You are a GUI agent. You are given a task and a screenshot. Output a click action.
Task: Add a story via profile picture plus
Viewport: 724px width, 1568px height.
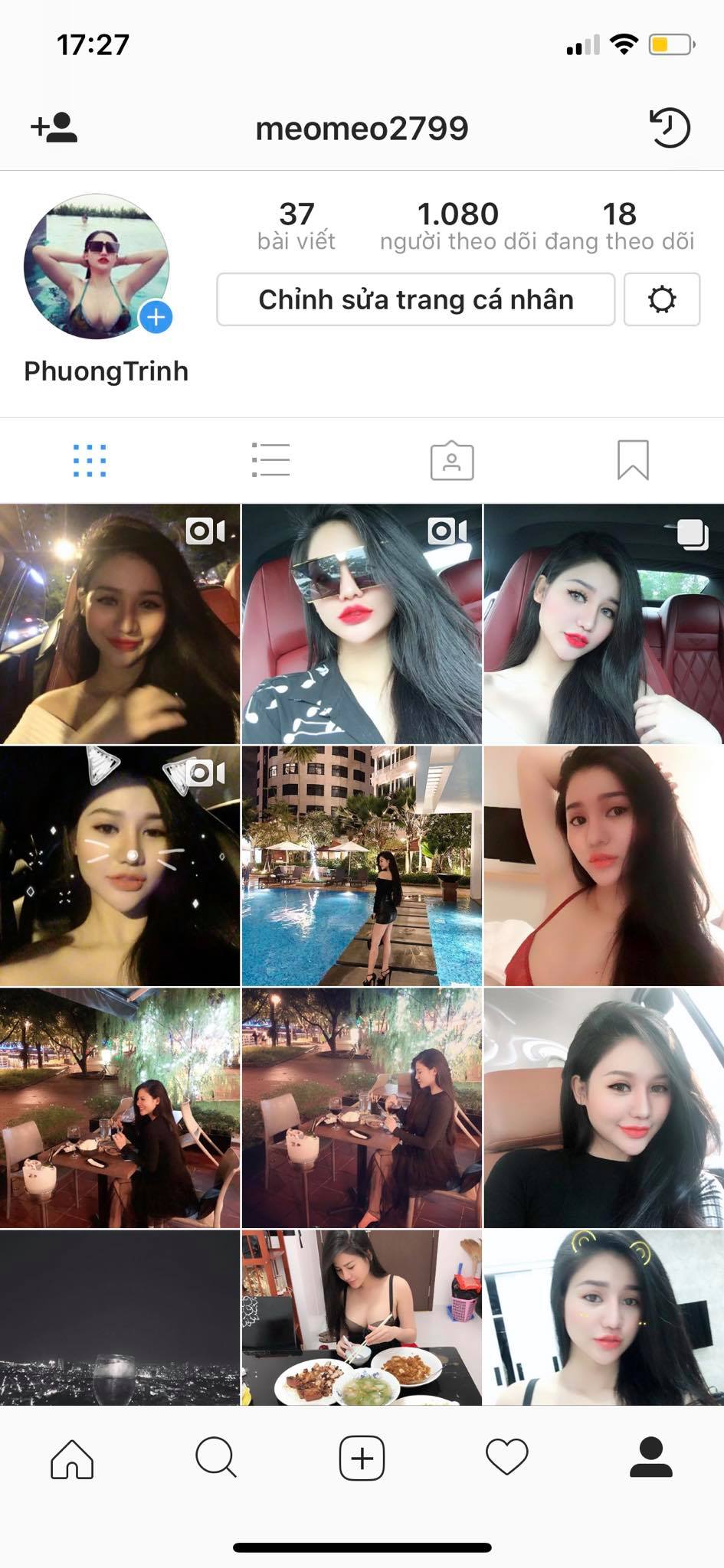[x=156, y=317]
